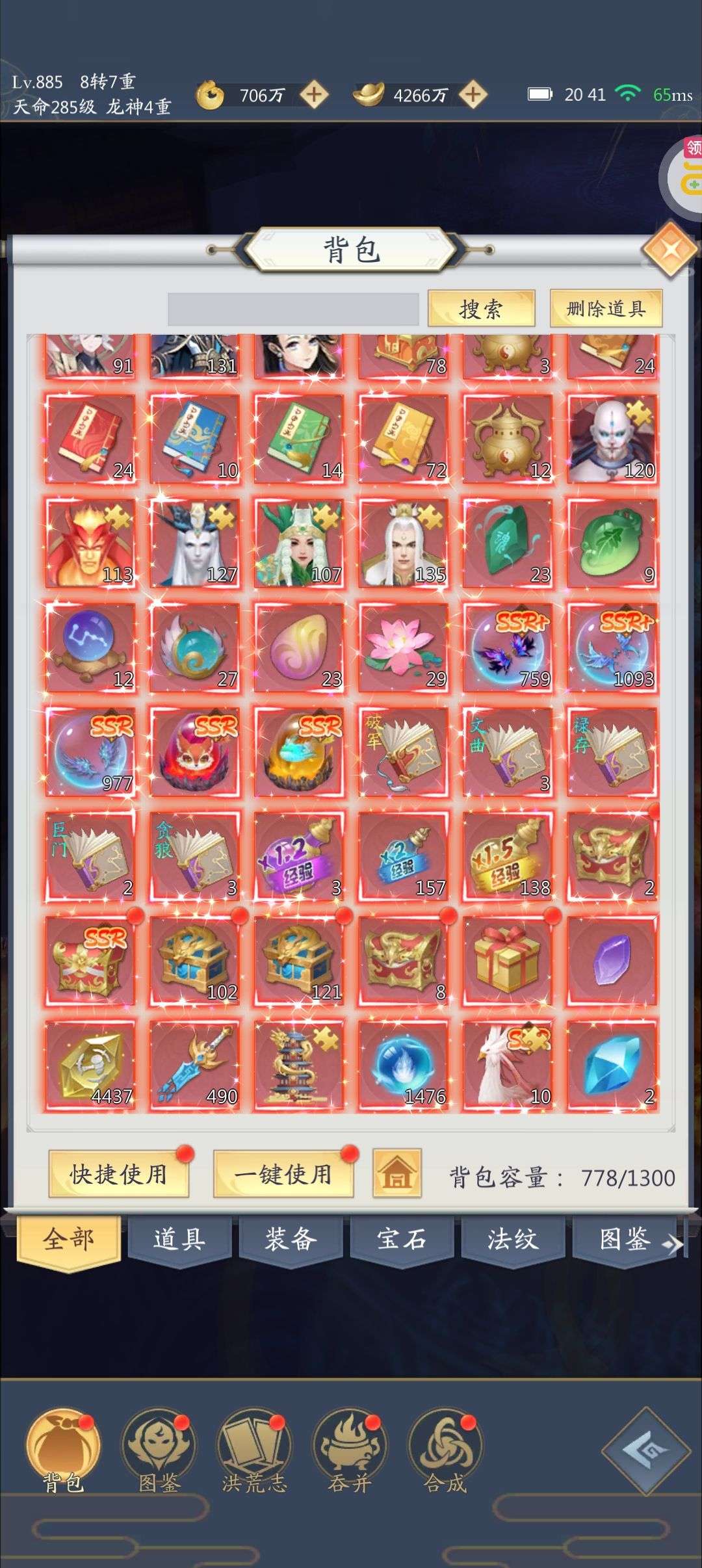Tap the 删除道具 button
This screenshot has height=1568, width=702.
[x=605, y=308]
